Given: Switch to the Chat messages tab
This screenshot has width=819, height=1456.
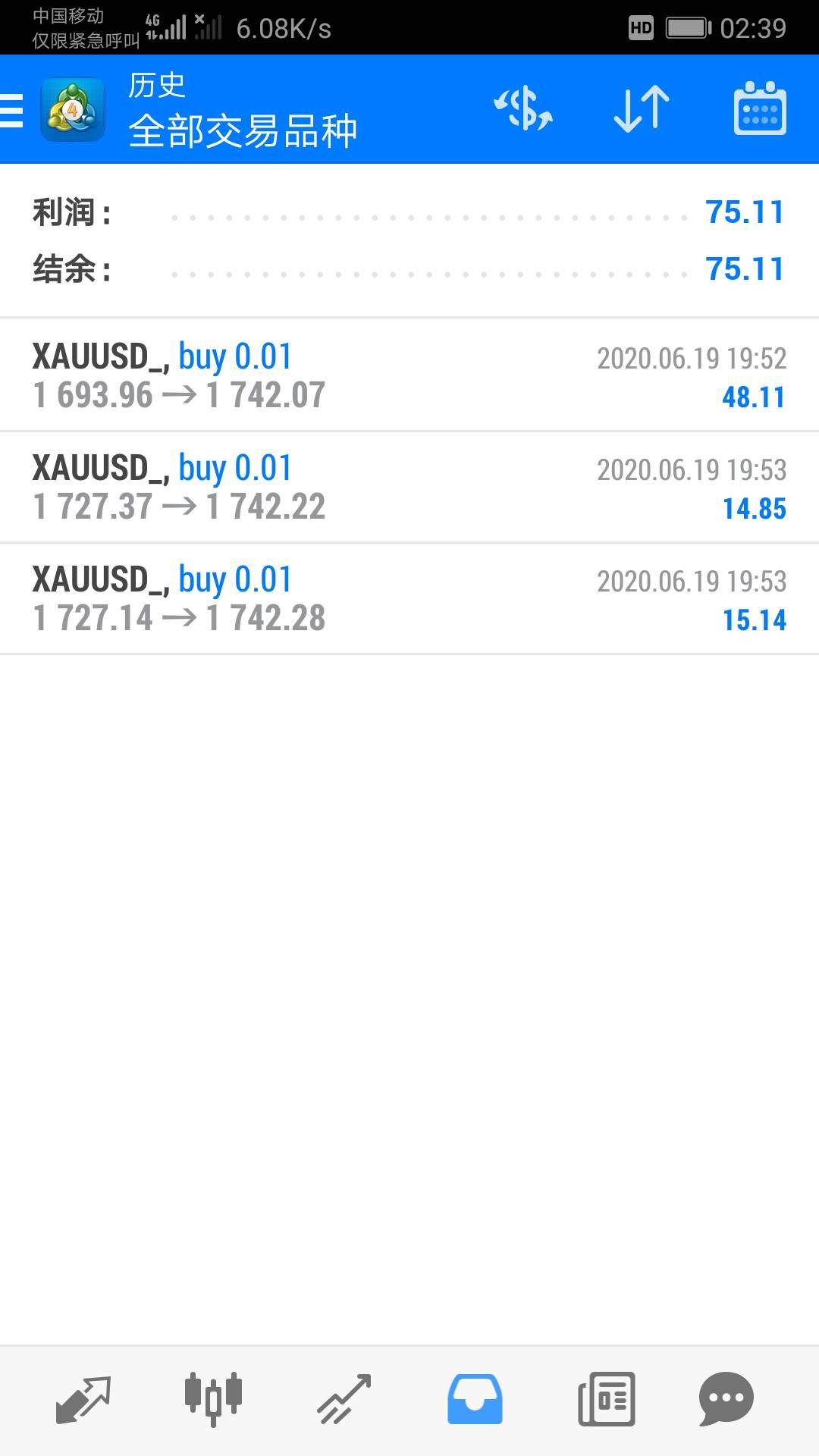Looking at the screenshot, I should [726, 1399].
